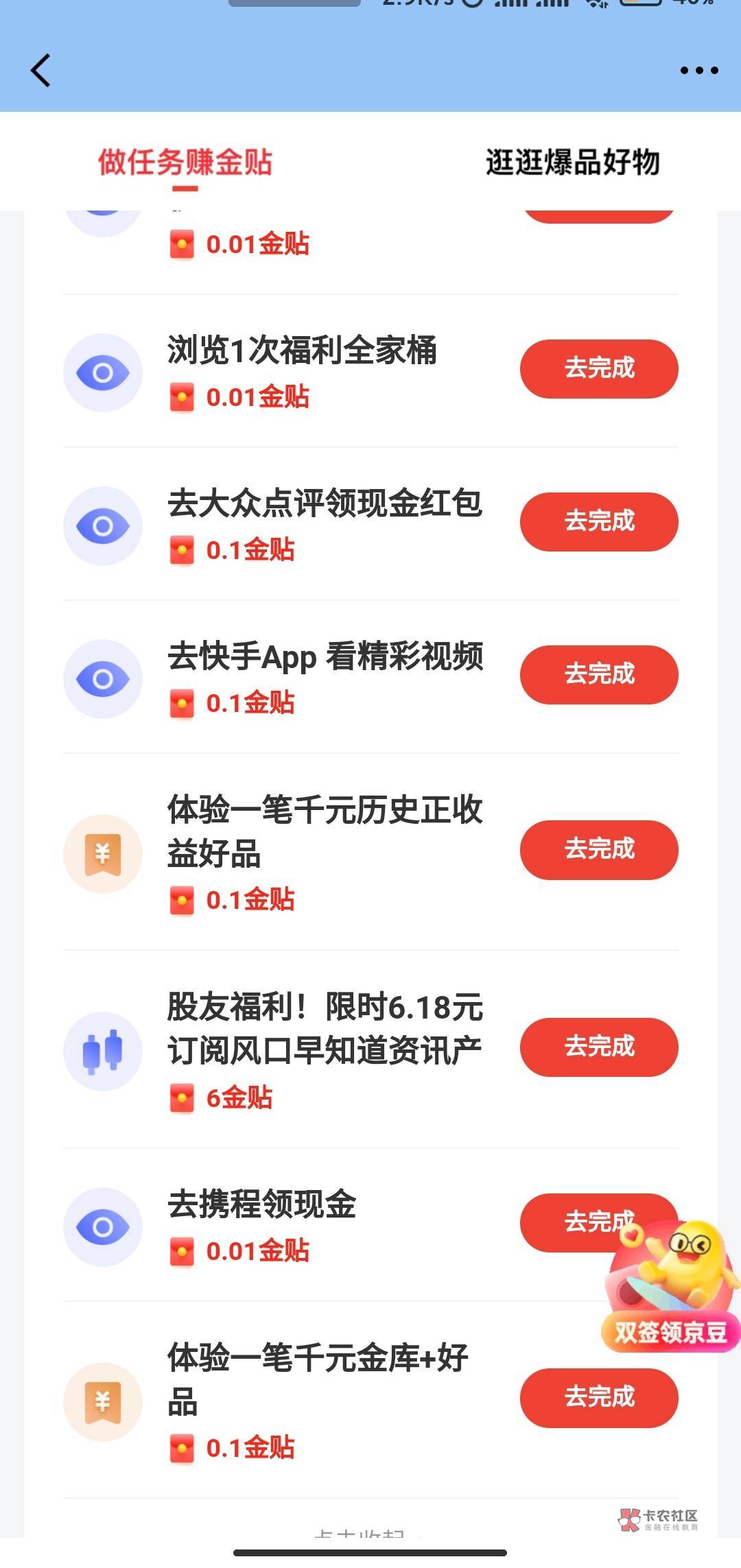
Task: Complete the 体验一笔千元历史正收益好品 task
Action: pyautogui.click(x=598, y=849)
